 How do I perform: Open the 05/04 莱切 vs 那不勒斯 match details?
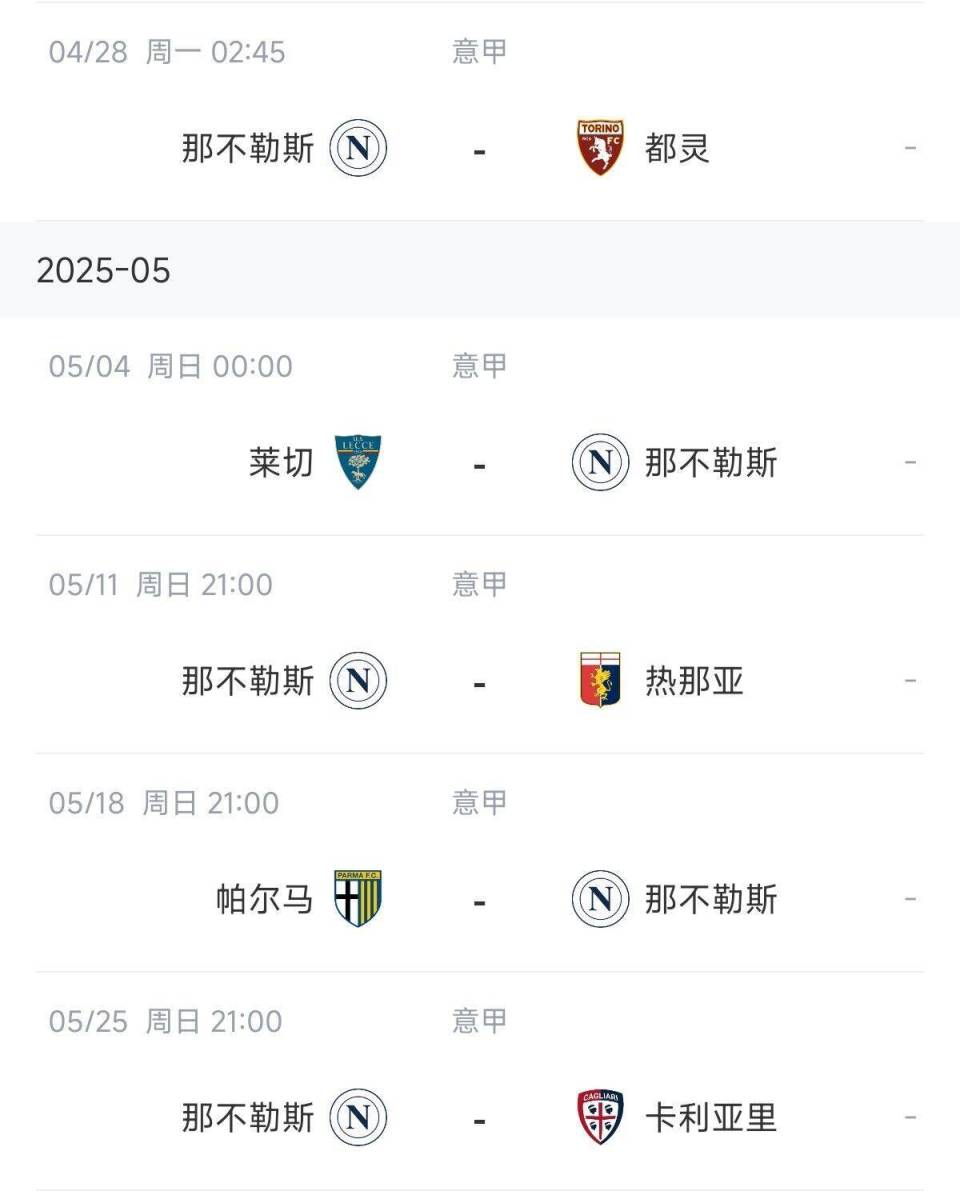480,463
